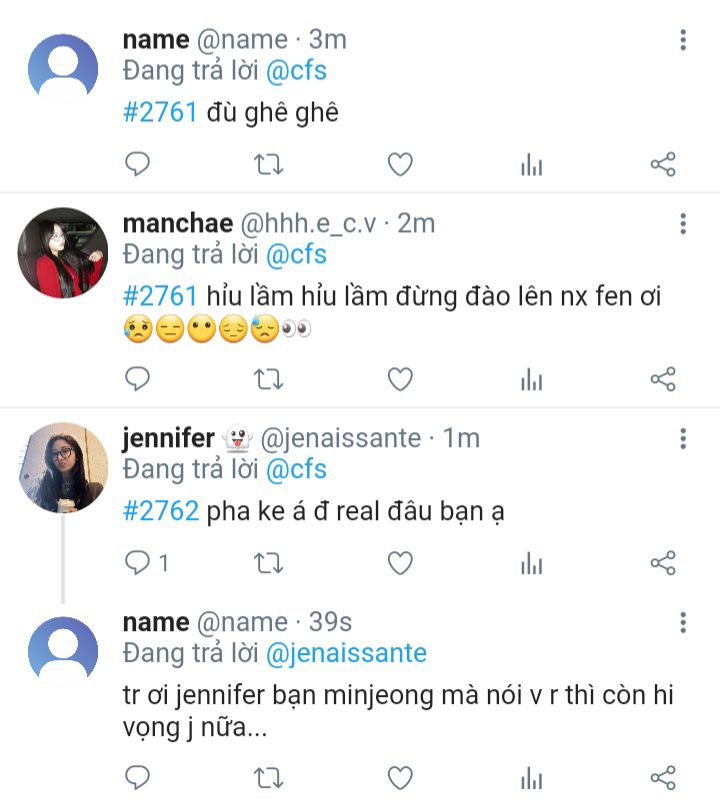Open overflow menu on the 39s reply
The width and height of the screenshot is (720, 805).
(x=683, y=622)
